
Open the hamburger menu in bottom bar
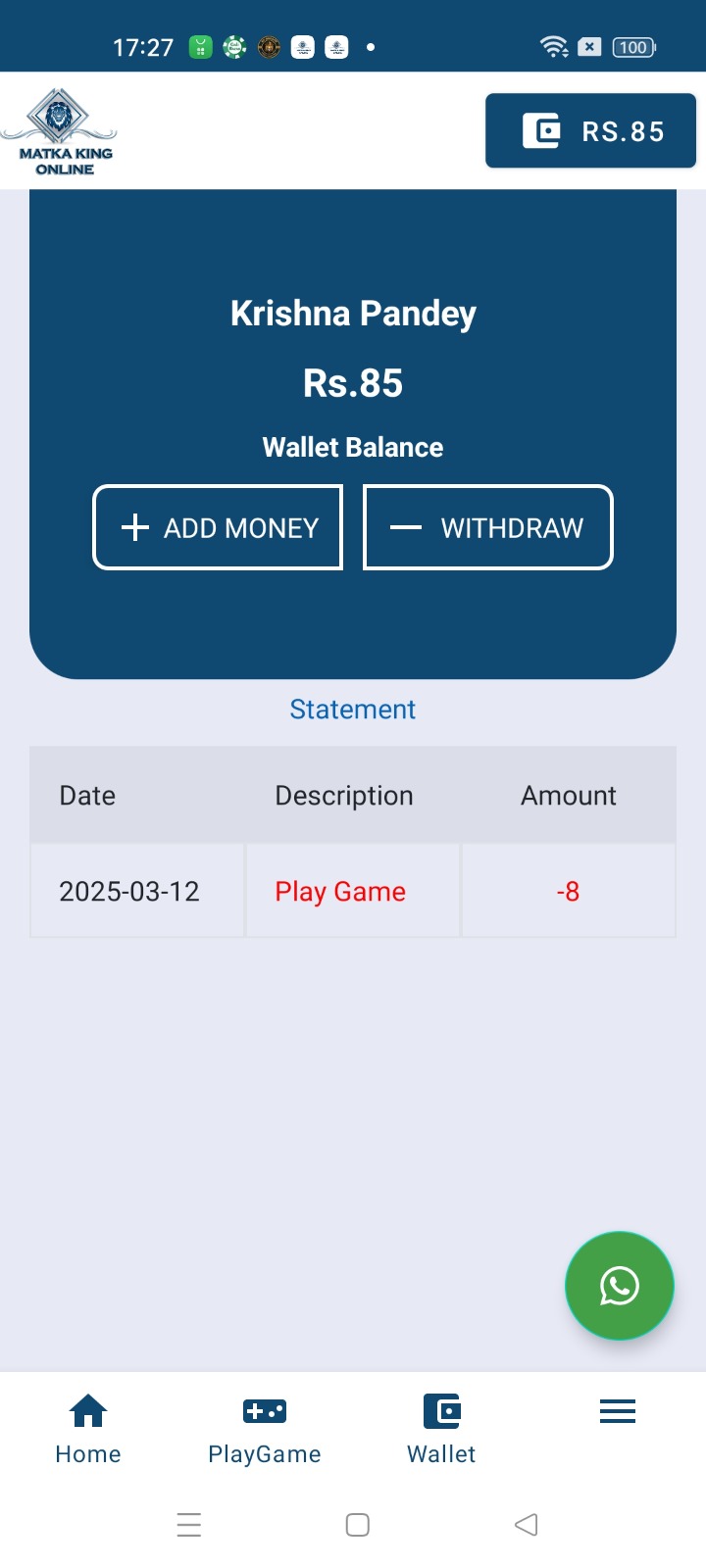coord(618,1411)
